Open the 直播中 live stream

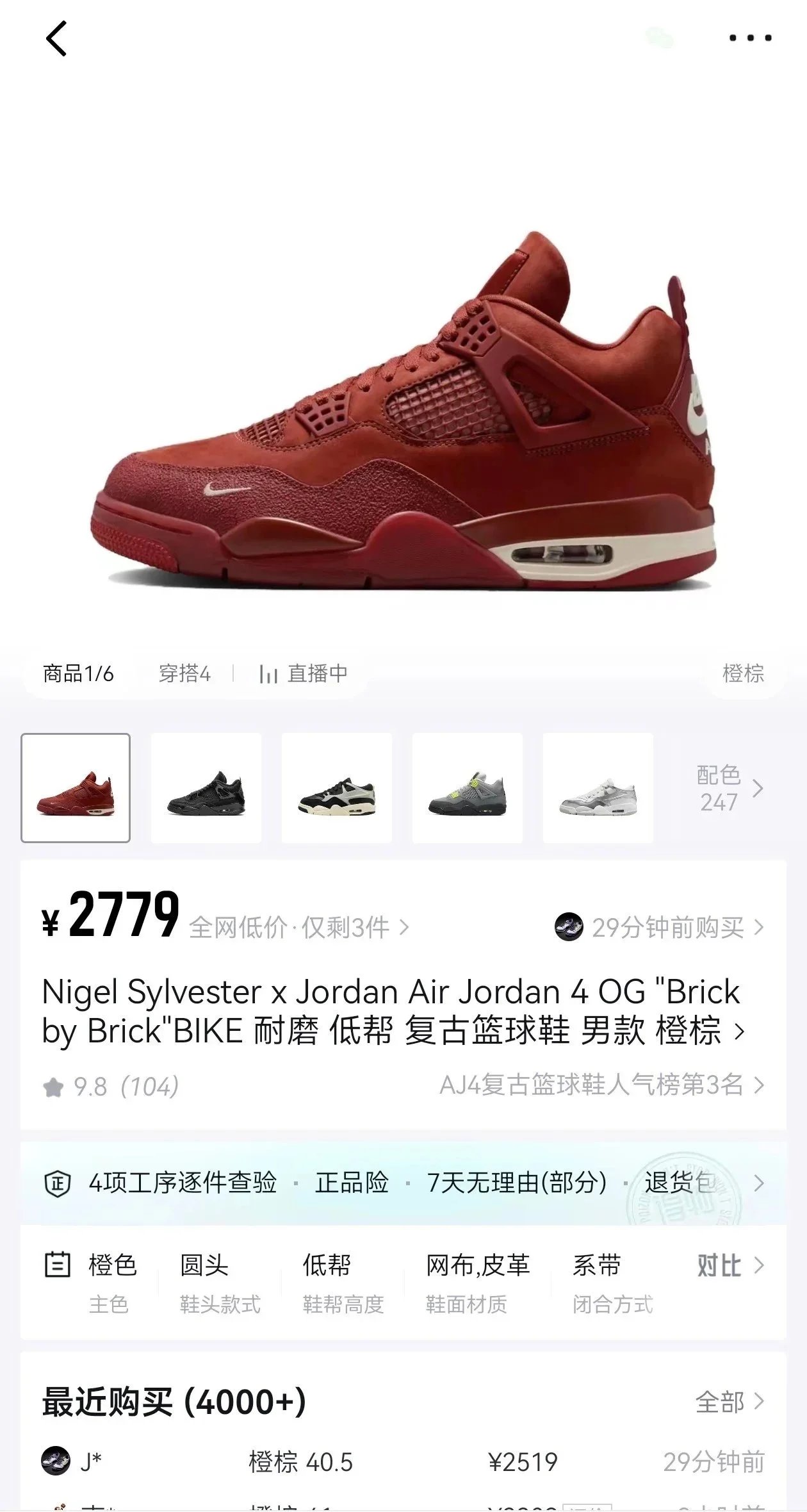304,673
